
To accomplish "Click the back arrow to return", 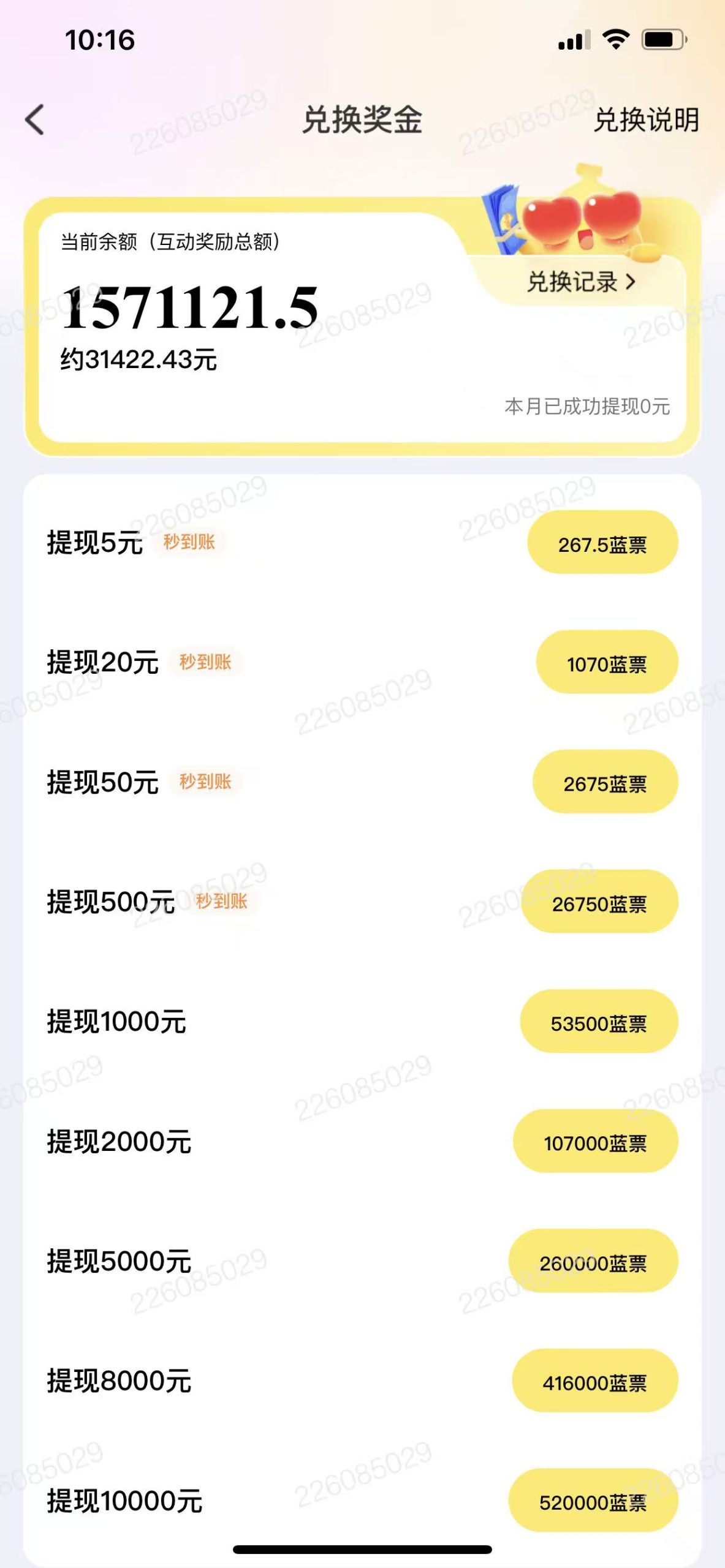I will pyautogui.click(x=34, y=121).
